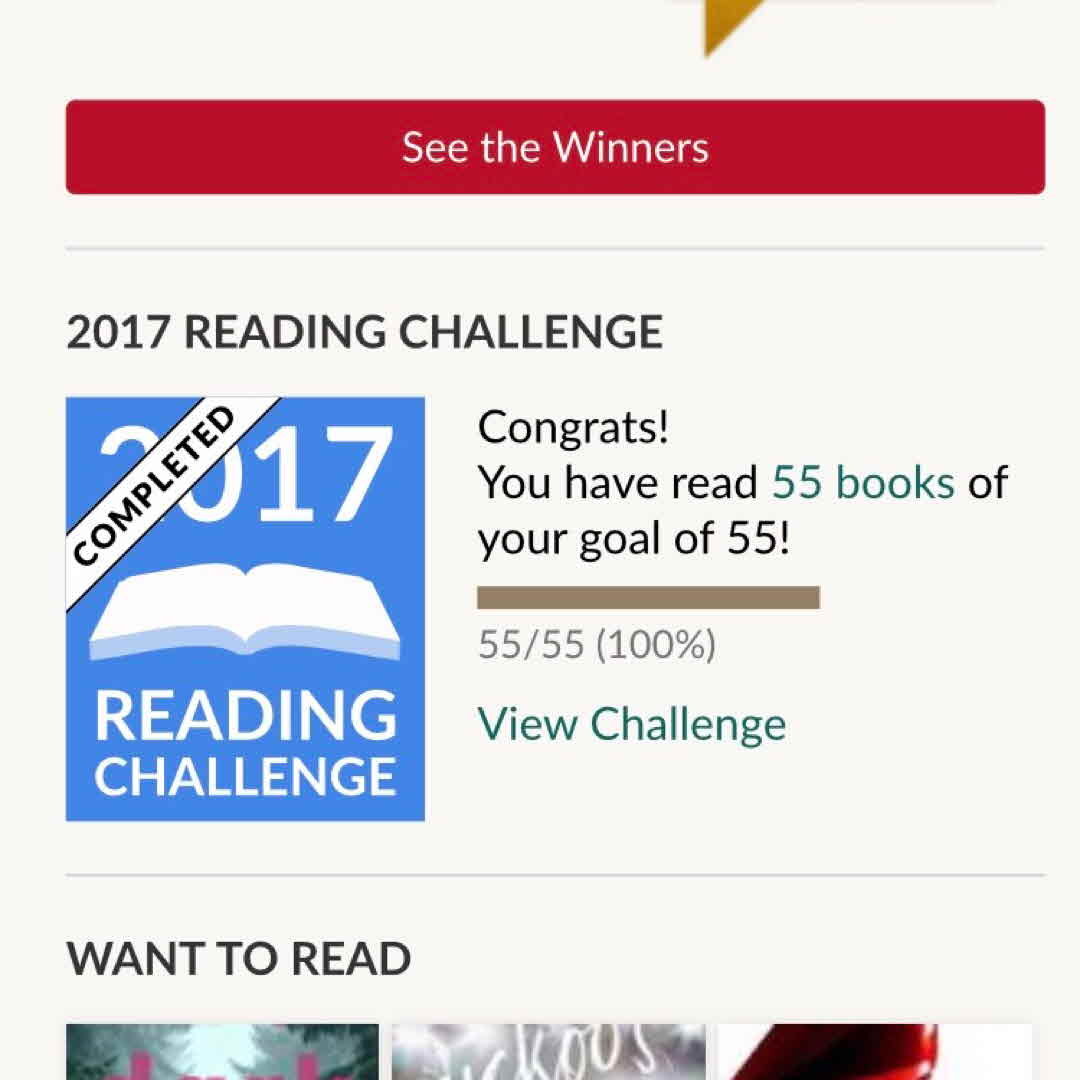This screenshot has height=1080, width=1080.
Task: Open the 55 books link
Action: point(863,483)
